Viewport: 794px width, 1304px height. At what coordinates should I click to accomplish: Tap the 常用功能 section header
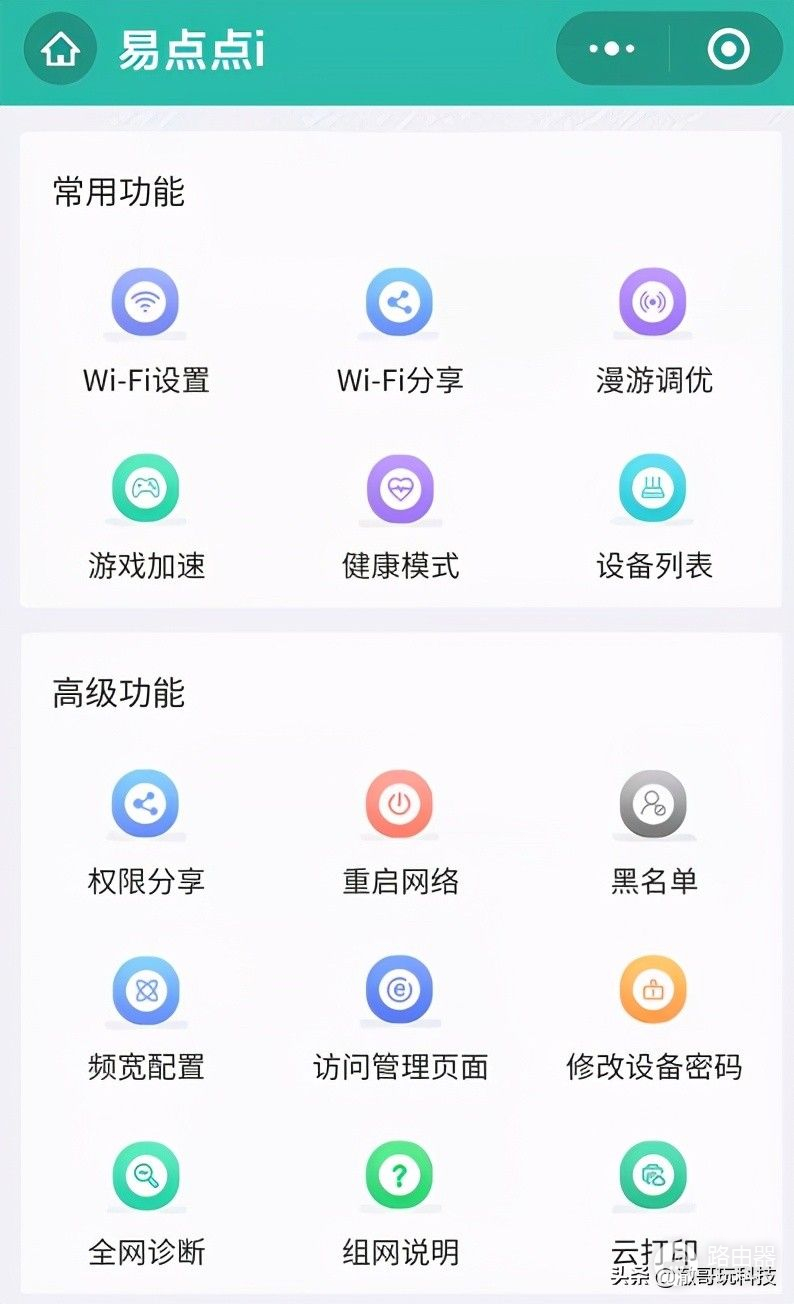point(119,193)
